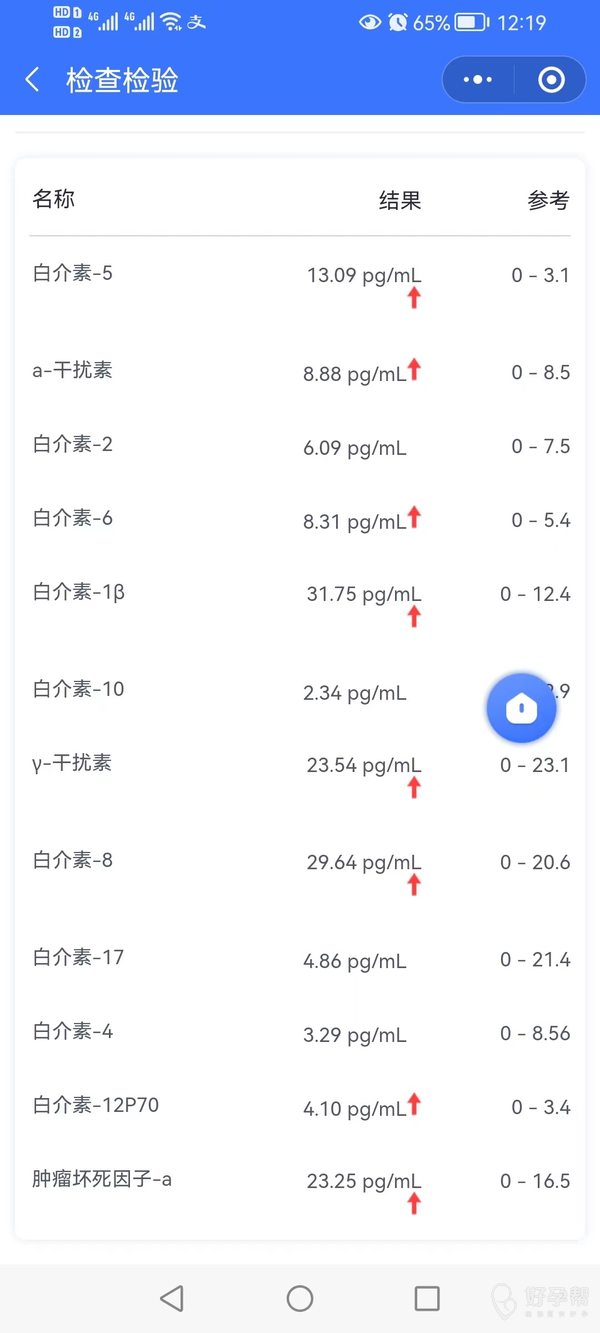Open recent apps from navigation bar

[x=427, y=1298]
